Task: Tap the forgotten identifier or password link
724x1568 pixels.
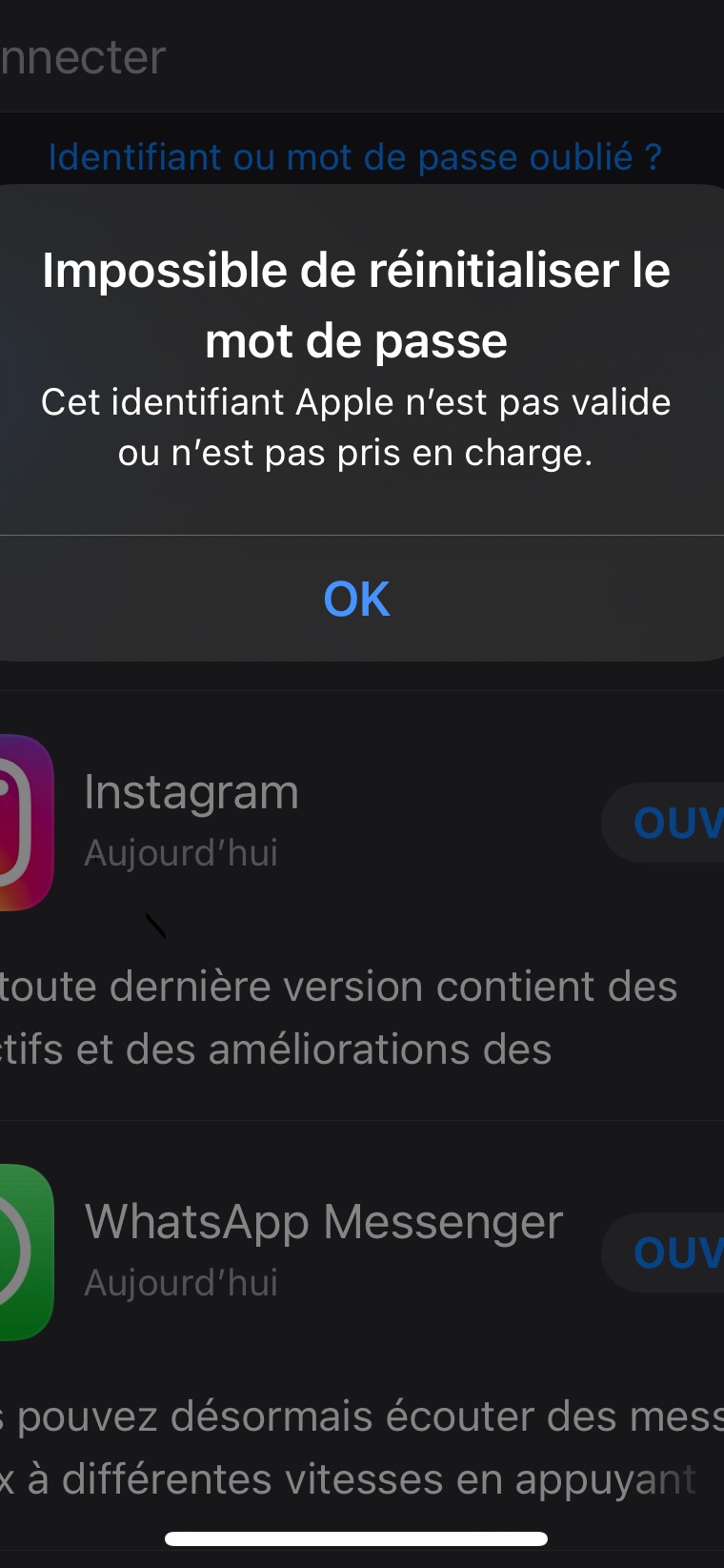Action: tap(355, 156)
